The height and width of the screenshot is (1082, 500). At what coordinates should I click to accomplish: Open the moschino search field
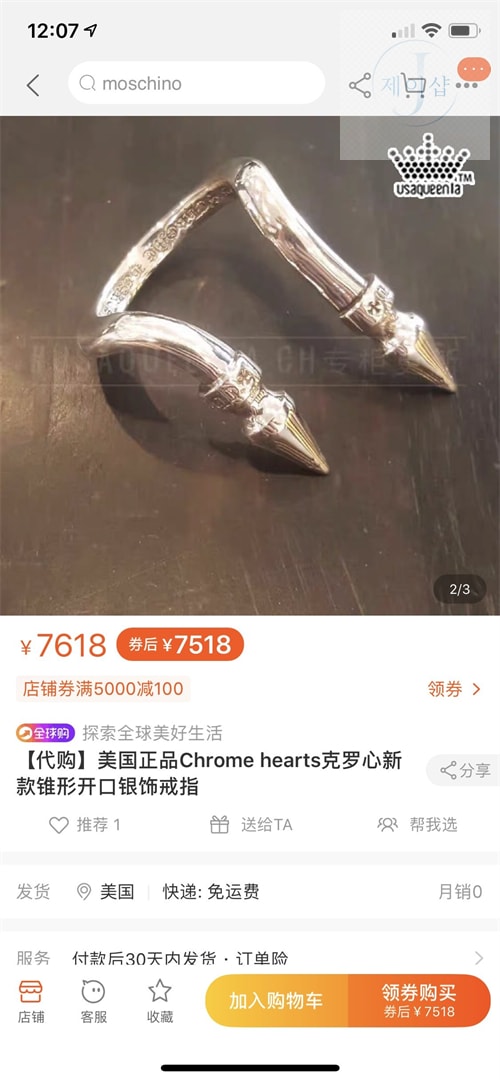click(197, 83)
